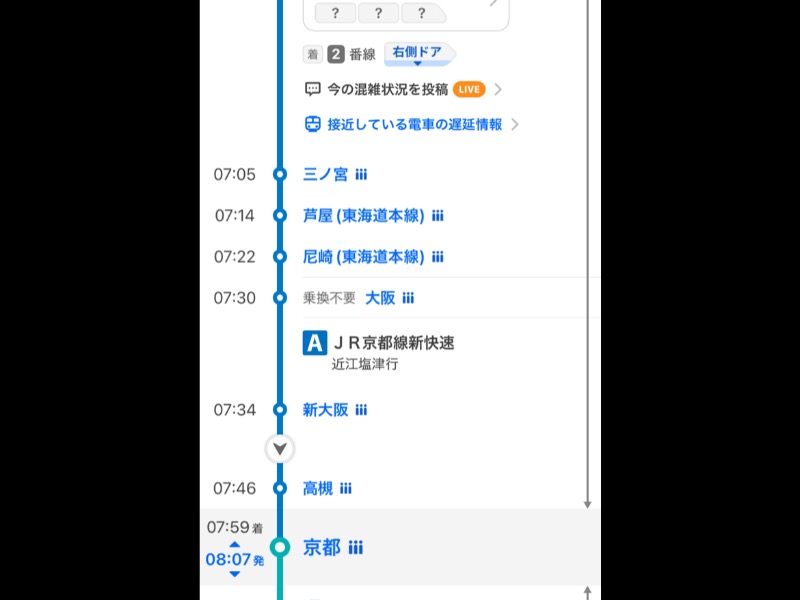View 大阪 station information
The height and width of the screenshot is (600, 800).
click(x=381, y=298)
